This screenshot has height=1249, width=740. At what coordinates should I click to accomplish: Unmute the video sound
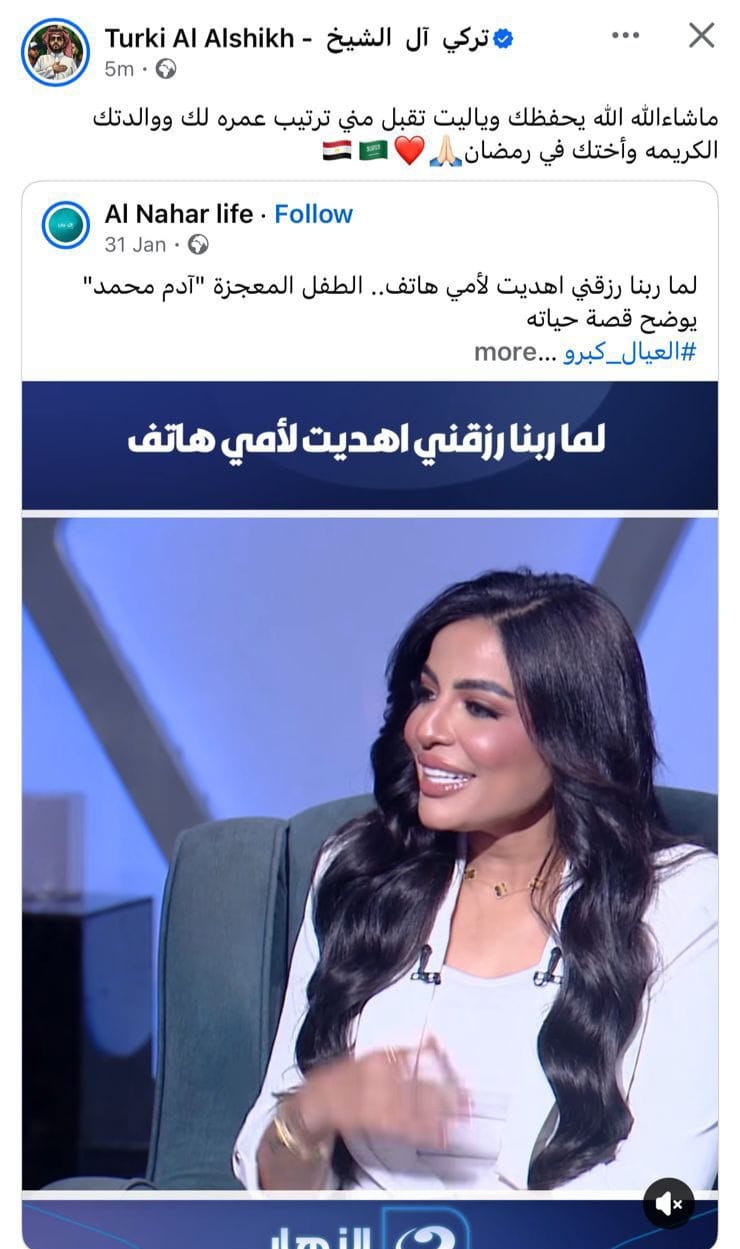point(669,1203)
